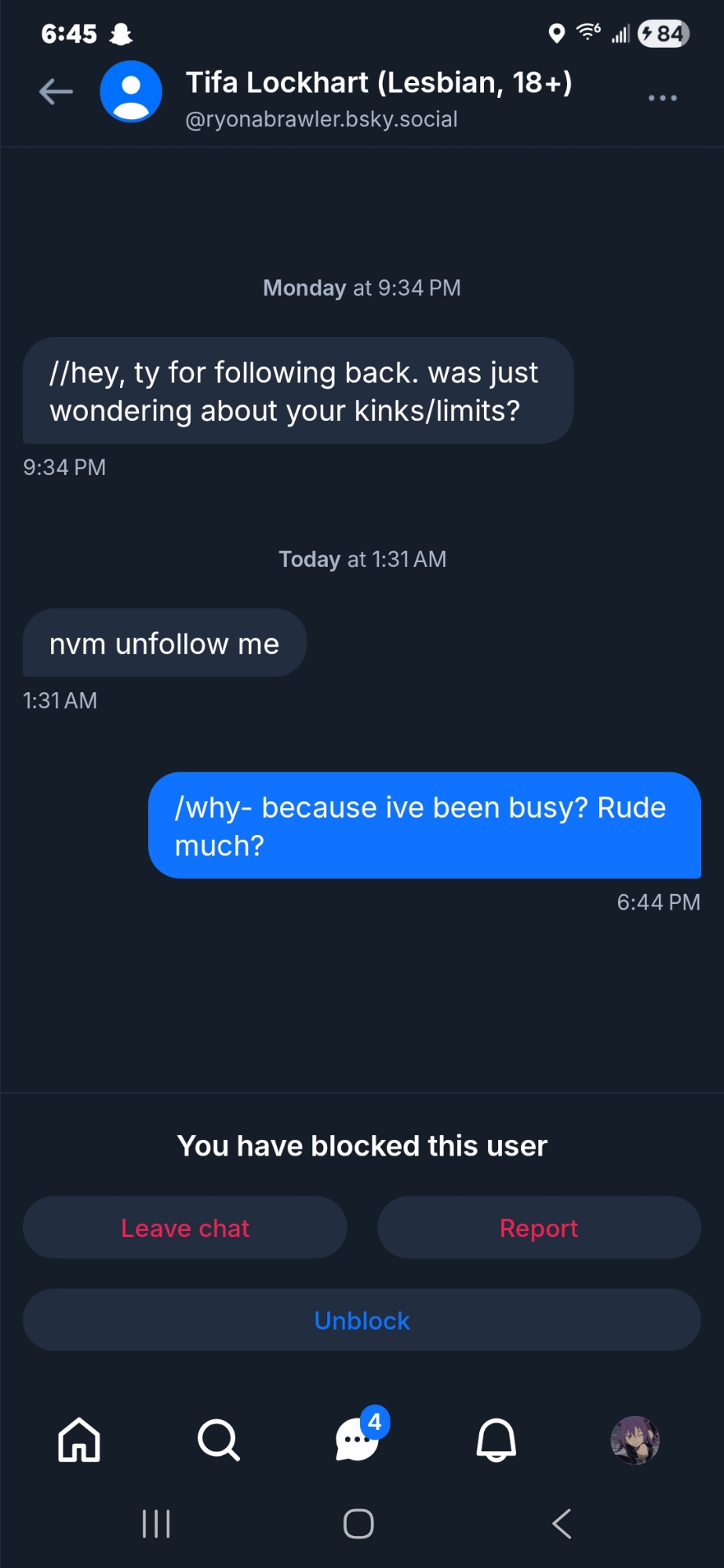Open Tifa Lockhart's profile avatar

131,93
